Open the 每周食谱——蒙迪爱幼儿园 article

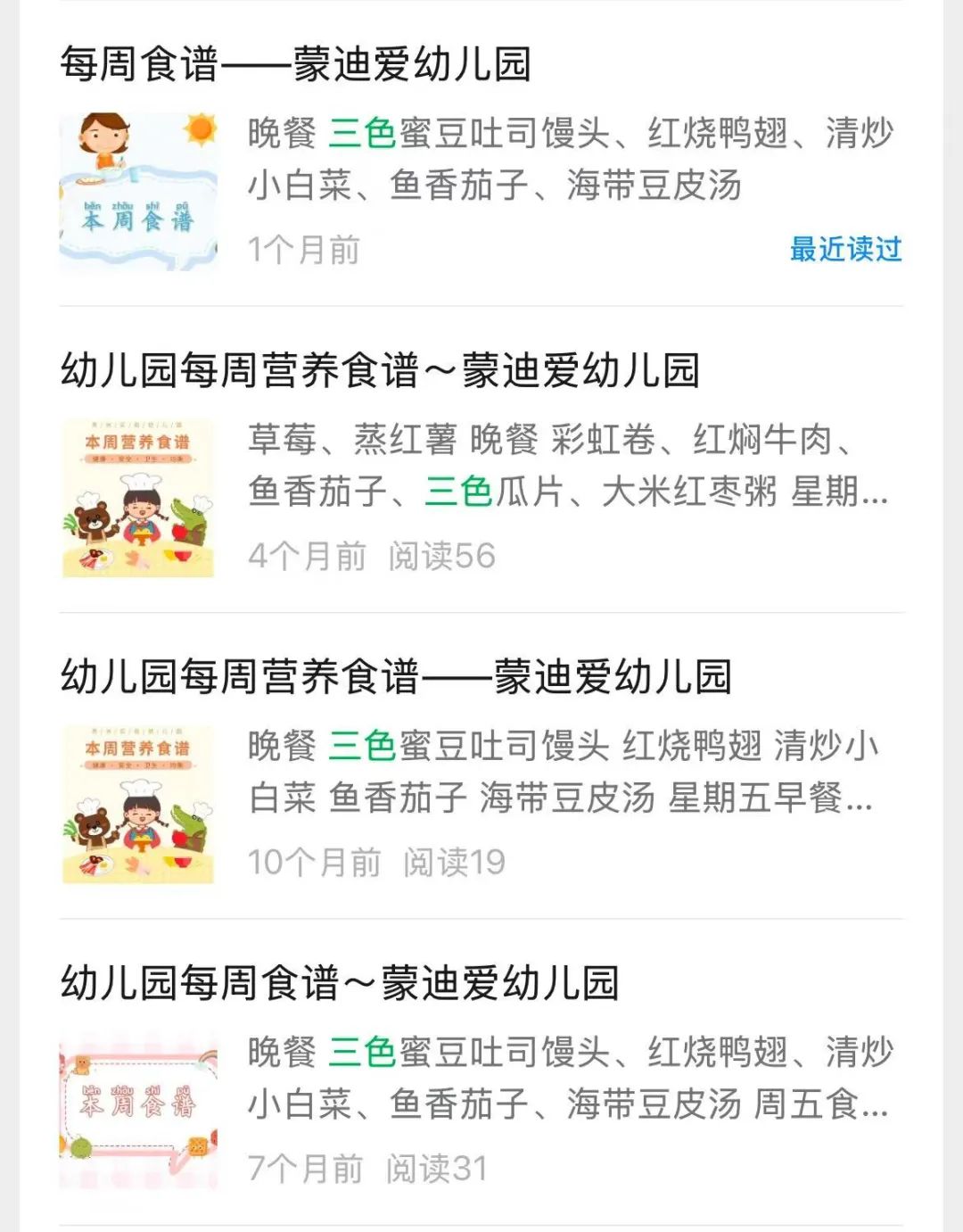pos(296,65)
